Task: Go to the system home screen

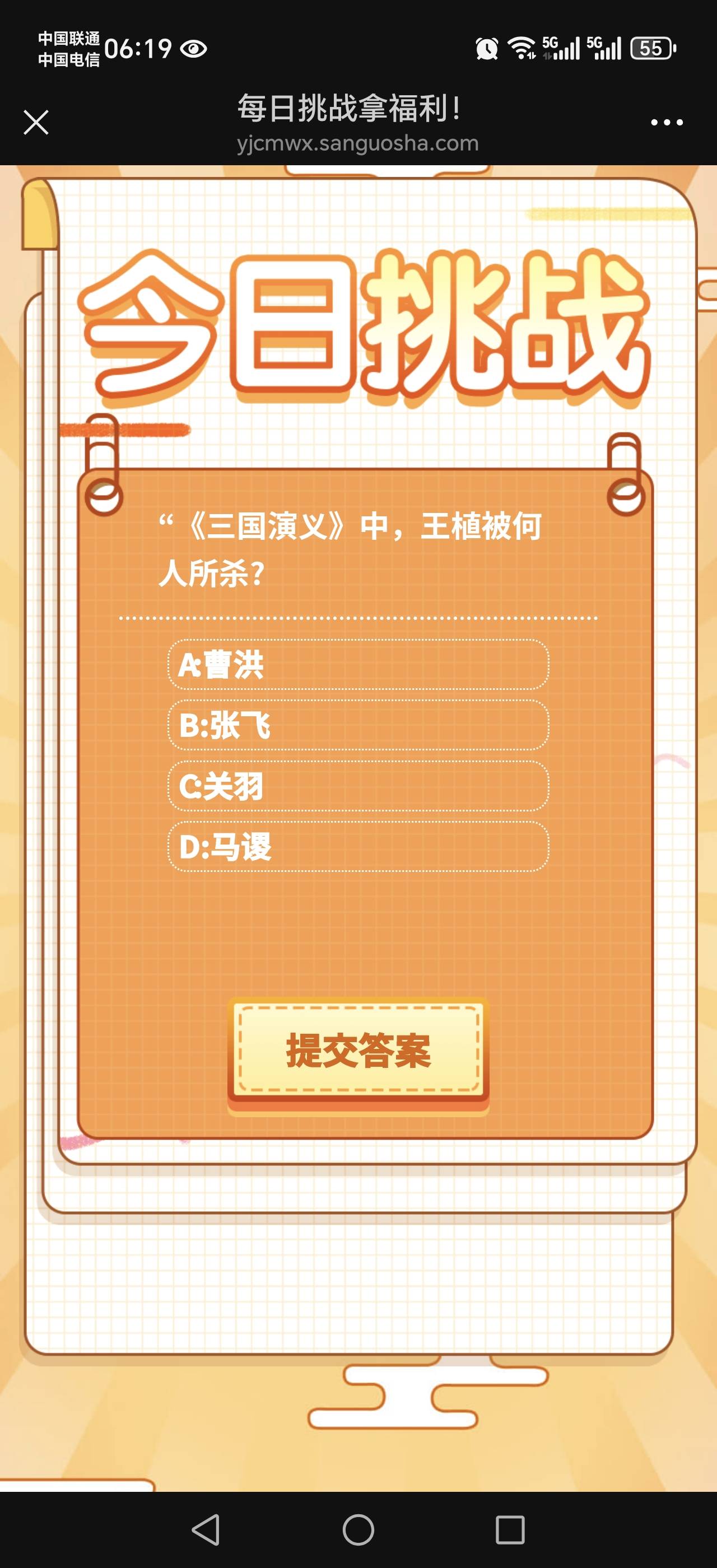Action: (x=358, y=1530)
